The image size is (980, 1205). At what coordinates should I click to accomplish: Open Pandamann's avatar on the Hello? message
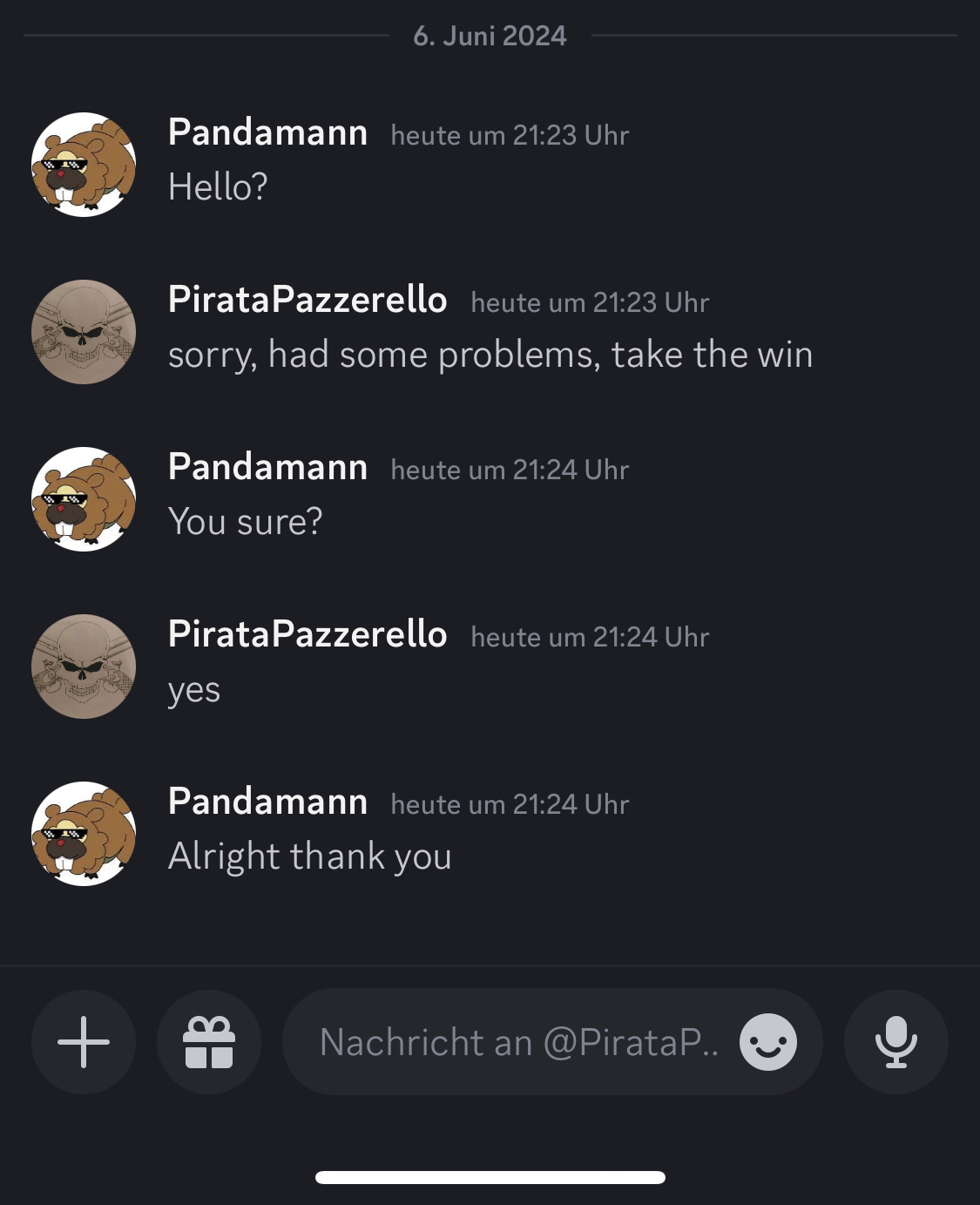[84, 165]
